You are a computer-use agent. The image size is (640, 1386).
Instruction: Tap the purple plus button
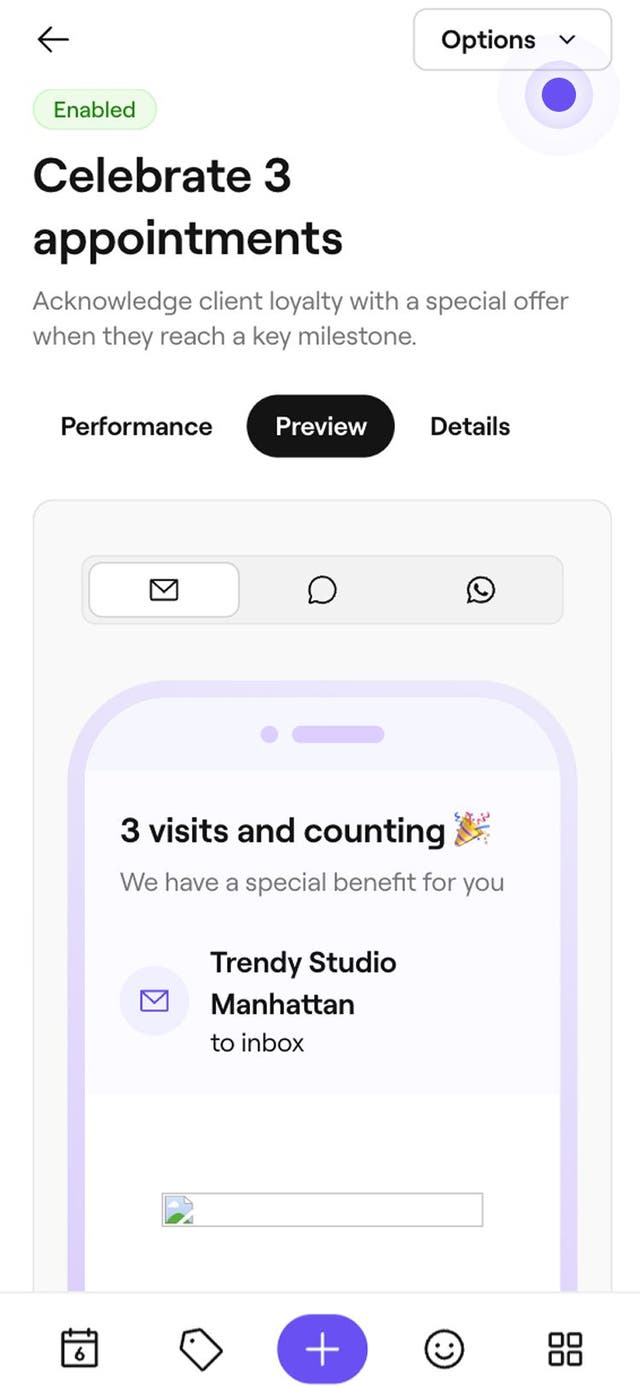click(x=322, y=1349)
